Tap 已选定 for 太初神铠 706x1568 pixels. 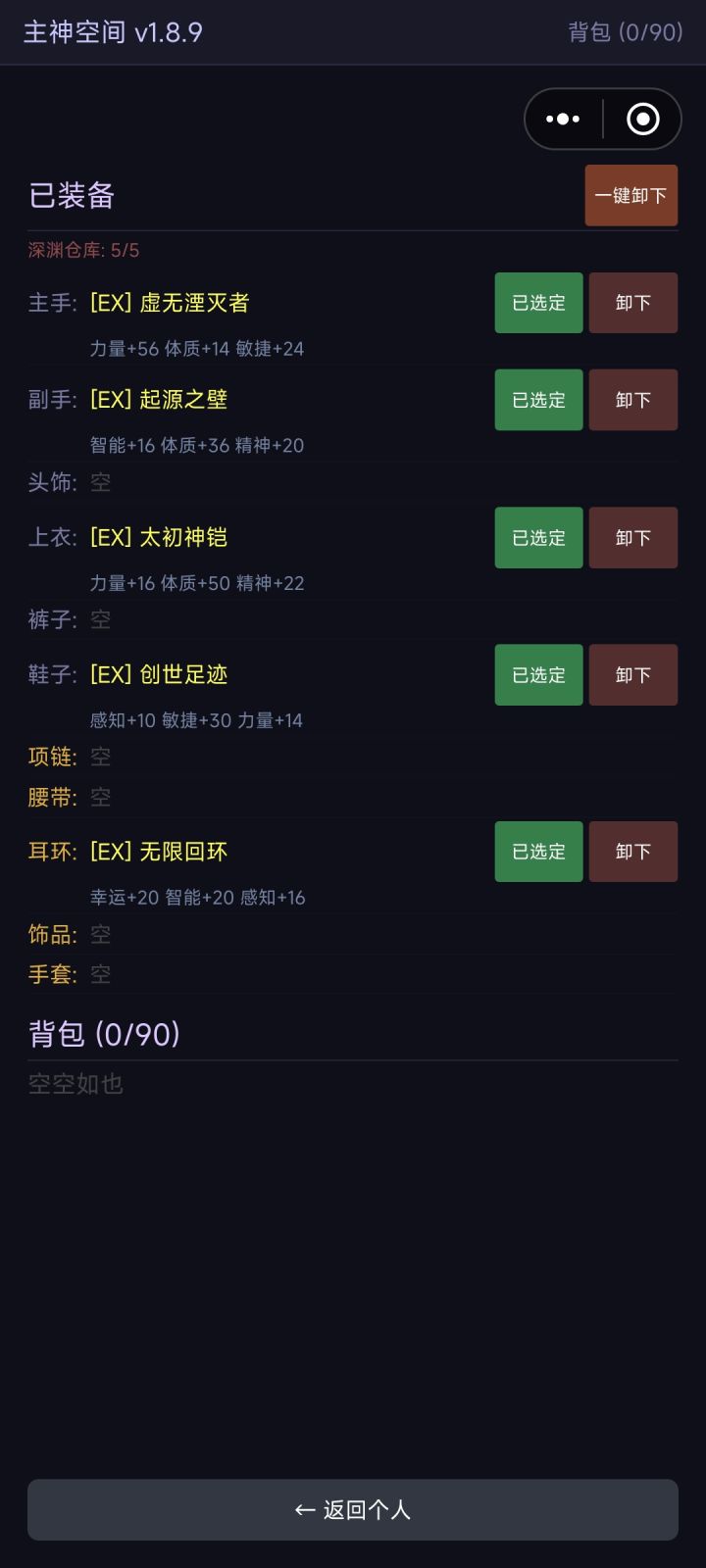coord(538,538)
